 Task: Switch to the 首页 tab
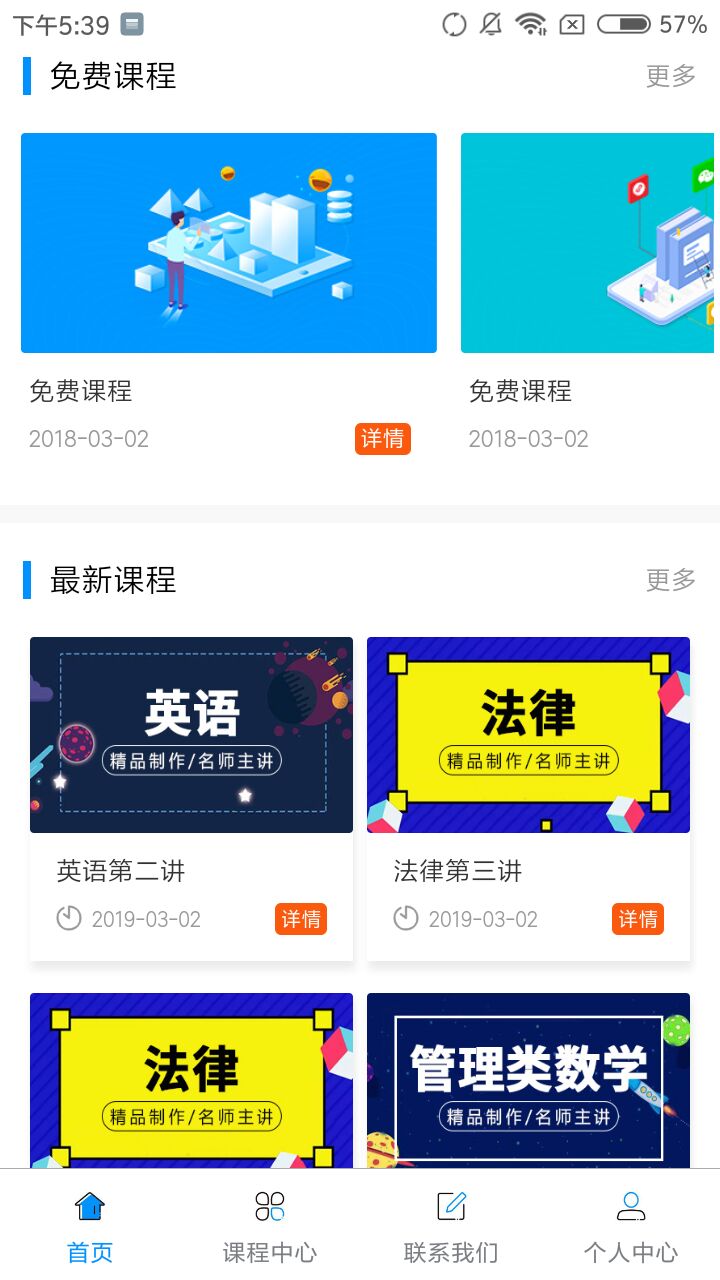coord(90,1250)
